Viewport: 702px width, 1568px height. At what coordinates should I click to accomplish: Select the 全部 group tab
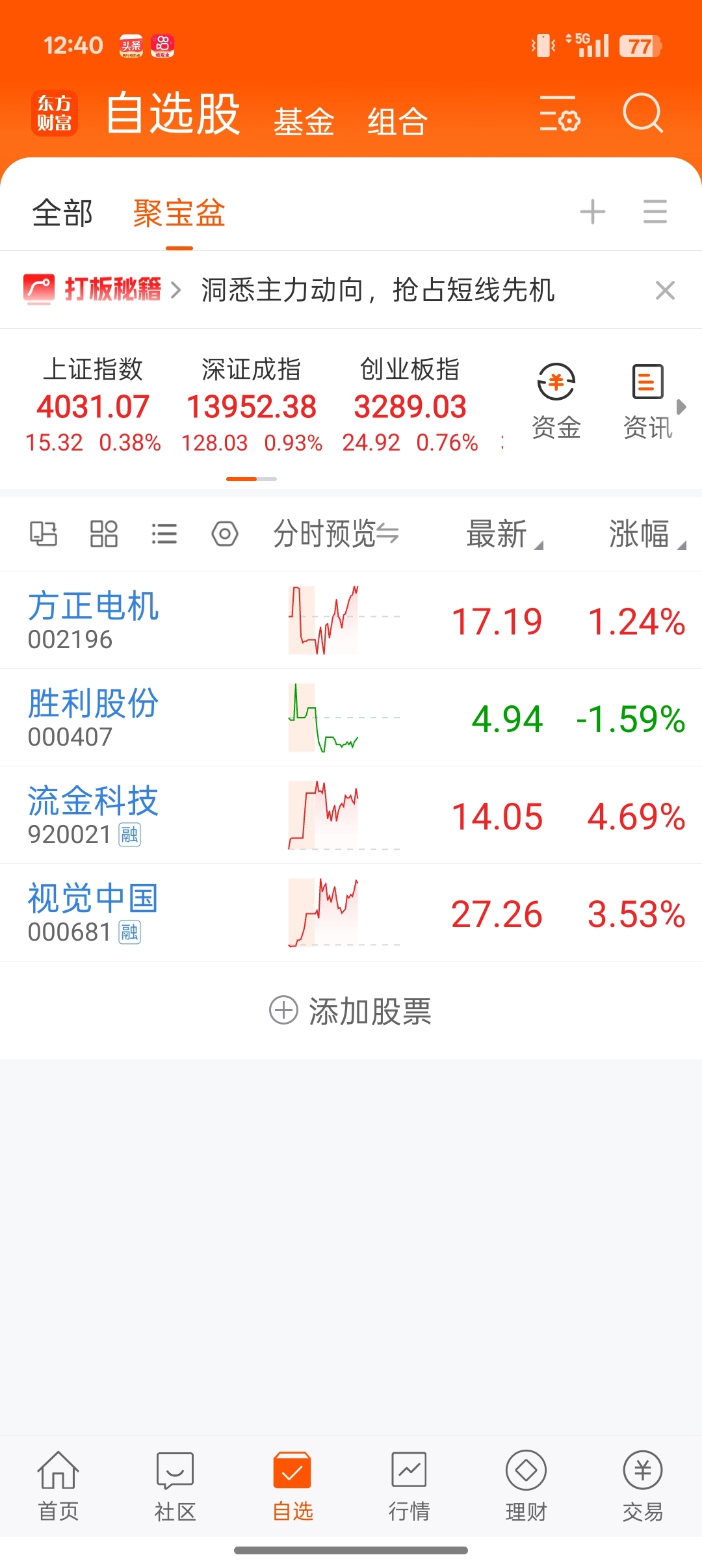click(63, 213)
